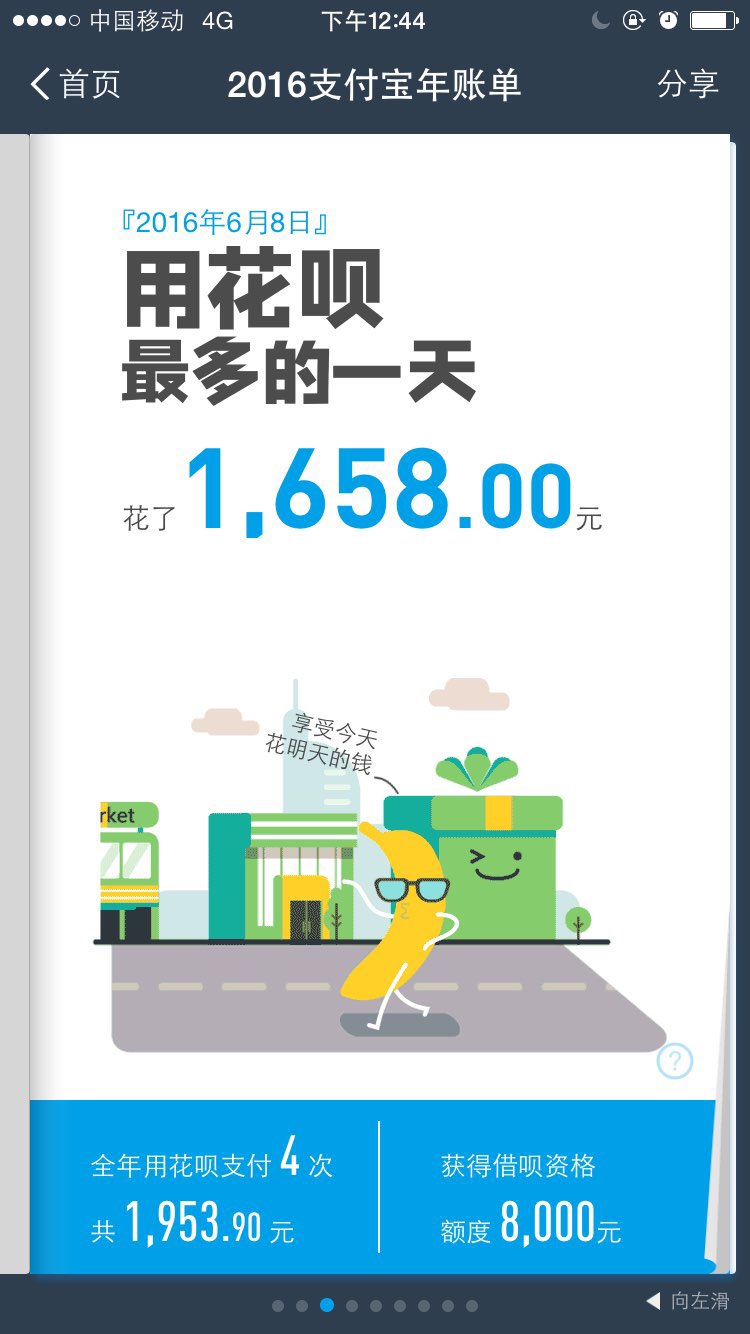Screen dimensions: 750x1334
Task: Tap 分享 to share the annual bill
Action: pyautogui.click(x=688, y=85)
